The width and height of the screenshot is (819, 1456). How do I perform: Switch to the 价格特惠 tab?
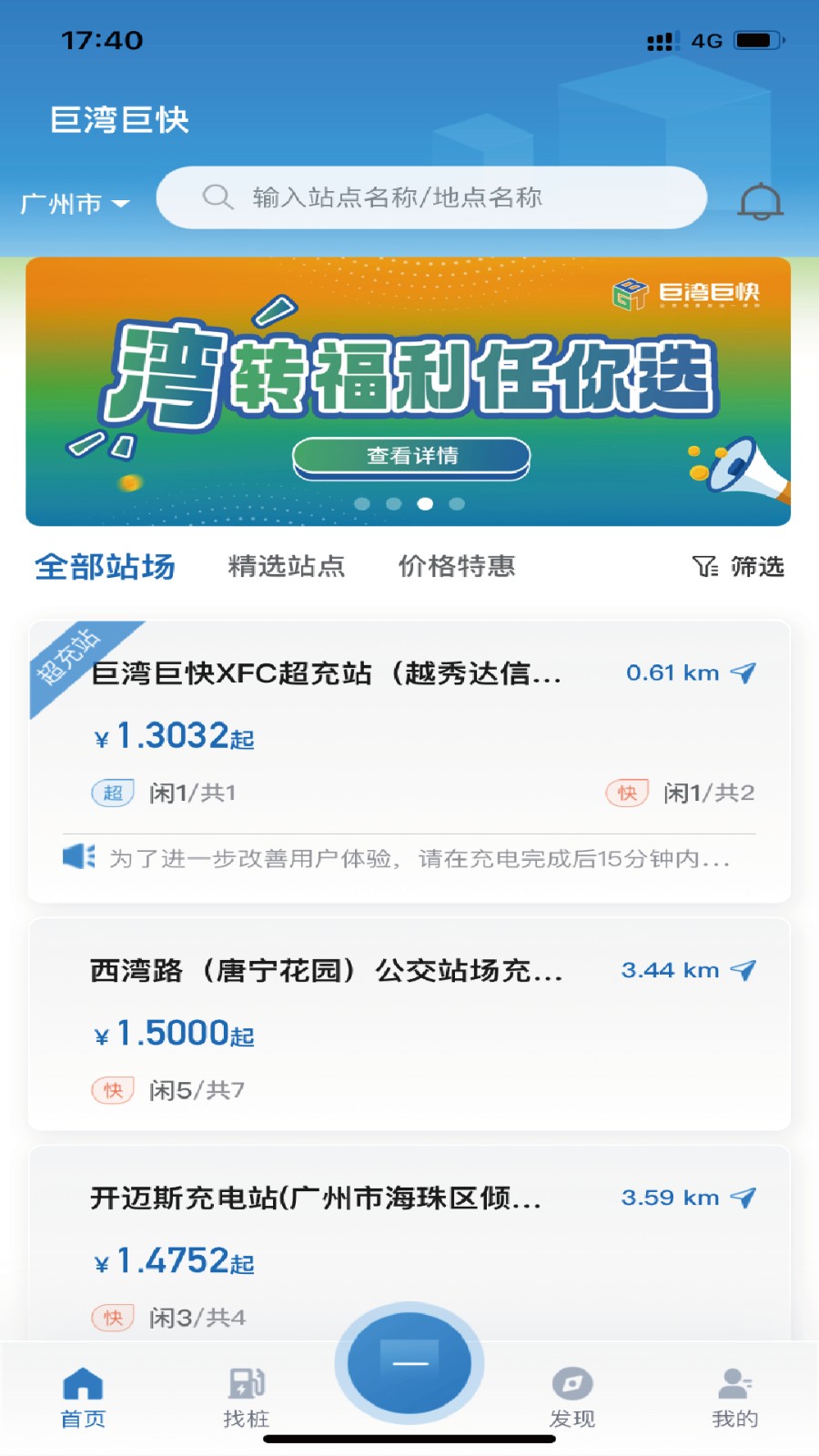457,566
